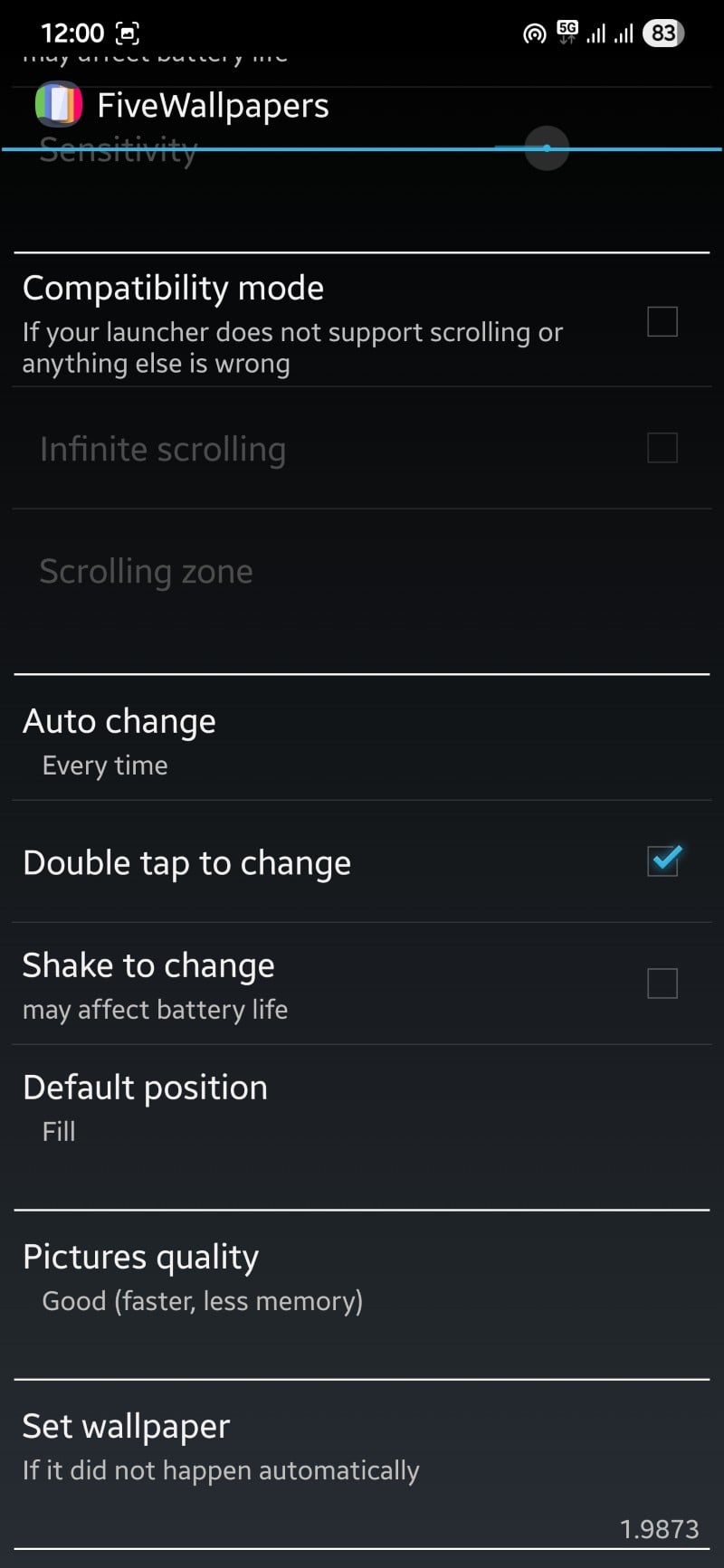This screenshot has width=724, height=1568.
Task: Enable the Compatibility mode checkbox
Action: coord(662,322)
